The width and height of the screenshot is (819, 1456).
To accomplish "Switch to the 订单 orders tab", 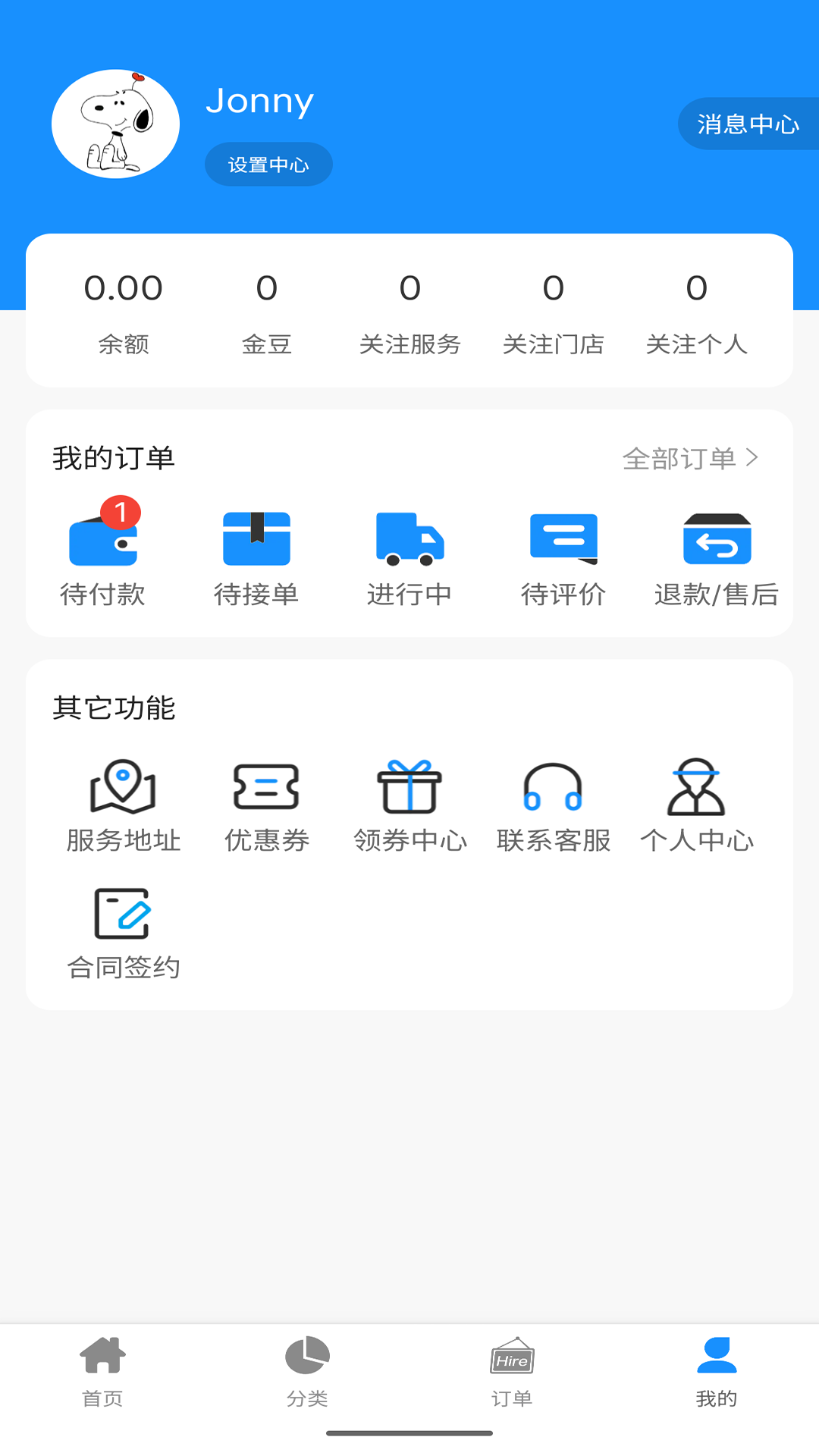I will point(512,1371).
